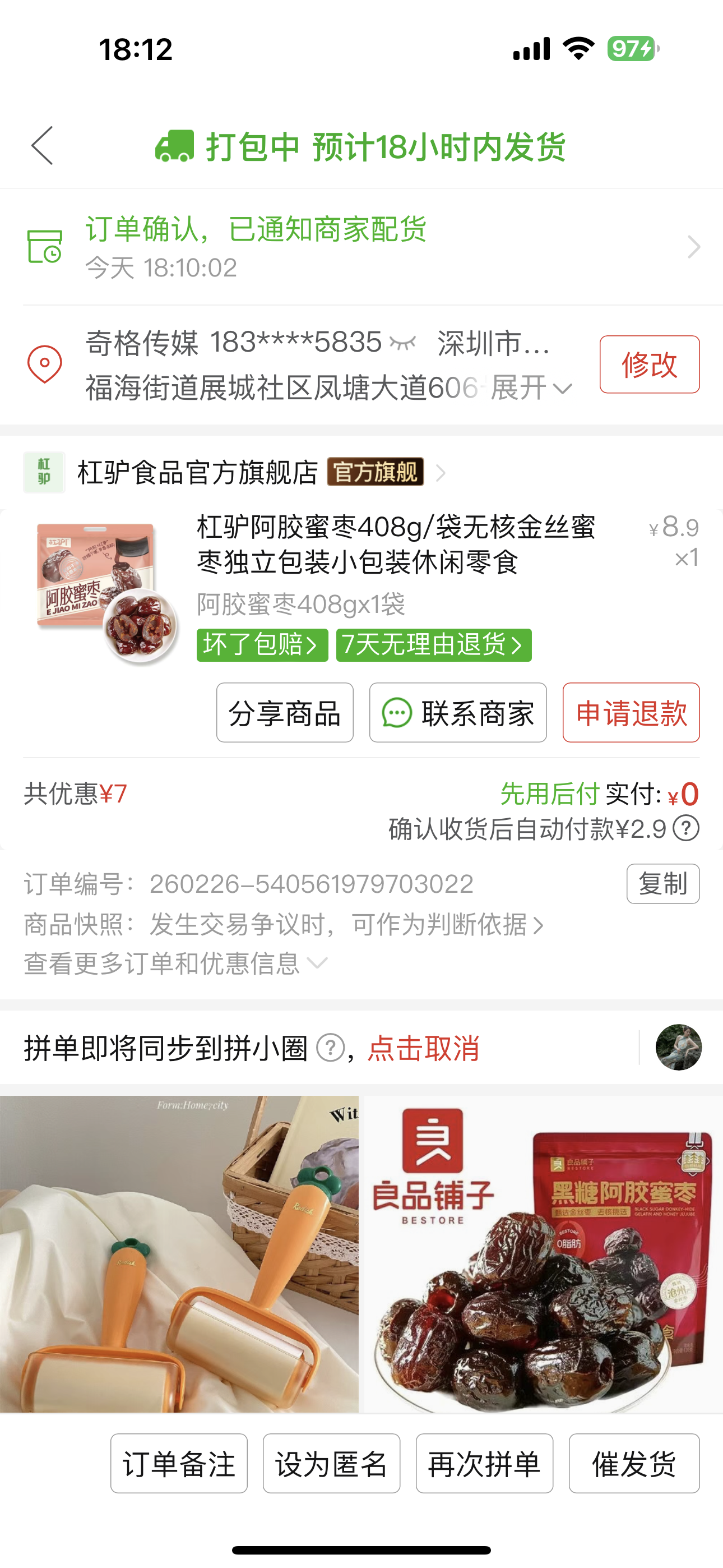Urge shipment with 催发货
Image resolution: width=723 pixels, height=1568 pixels.
[x=634, y=1464]
